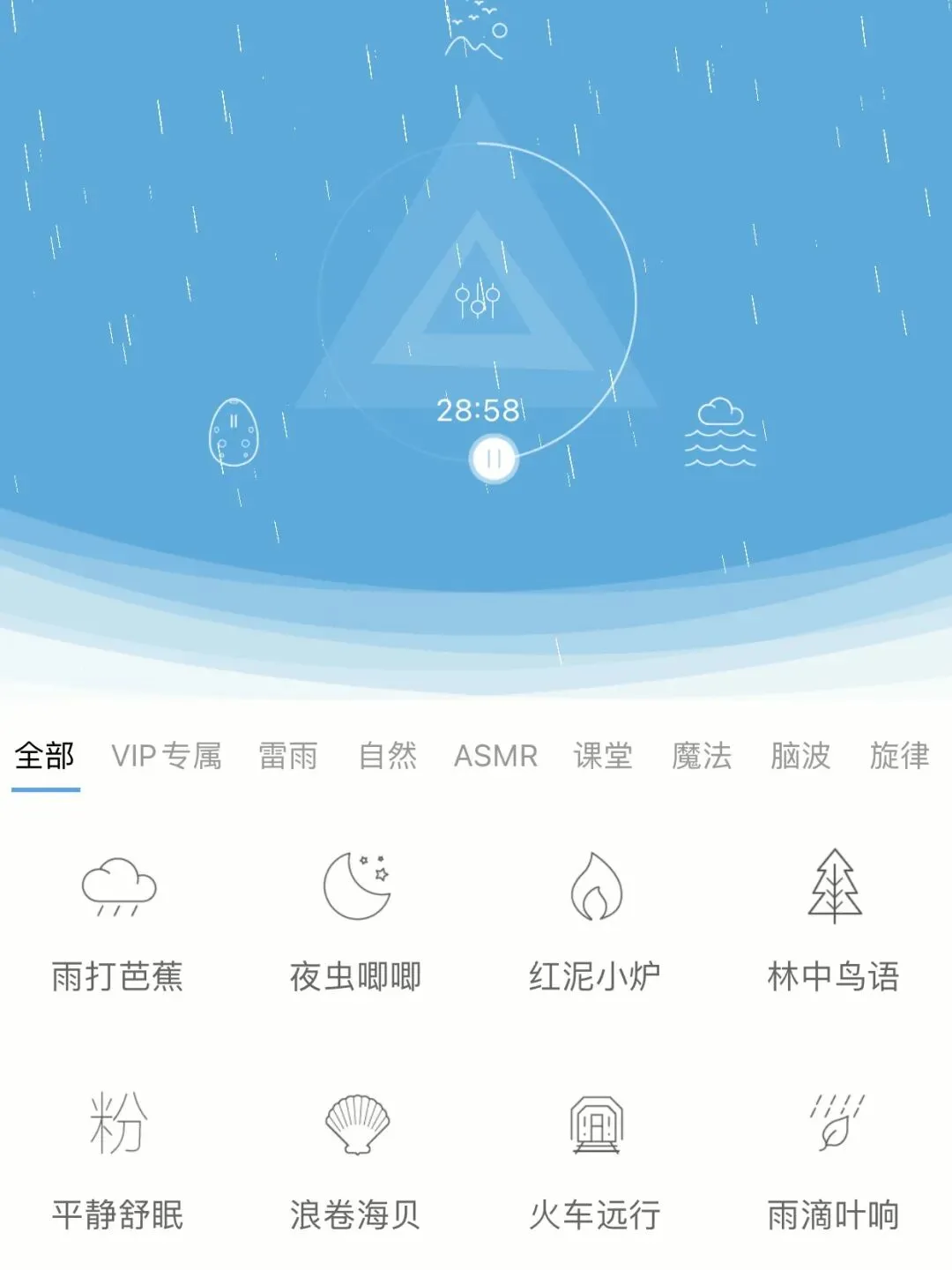The height and width of the screenshot is (1270, 952).
Task: Tap the egg-shaped ocarina sound icon
Action: point(234,432)
